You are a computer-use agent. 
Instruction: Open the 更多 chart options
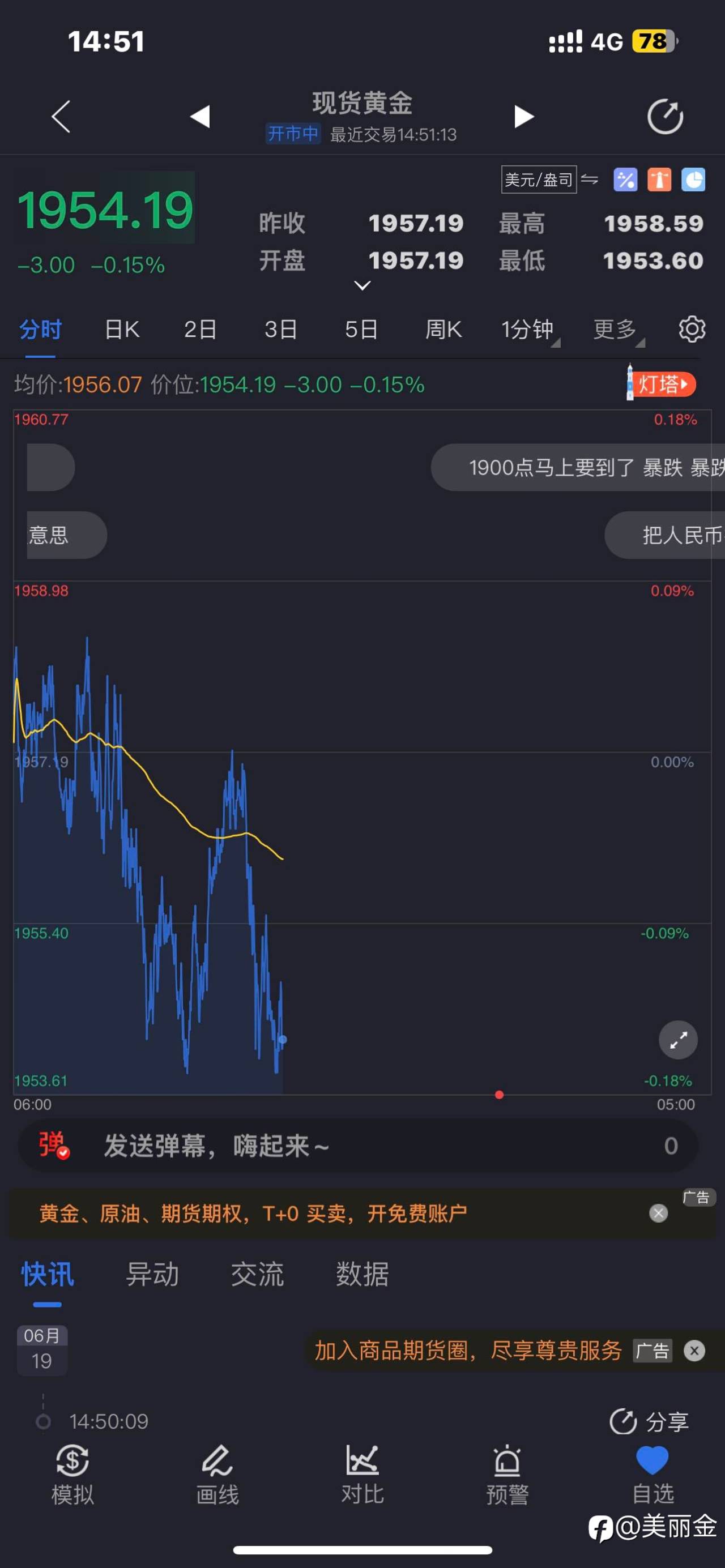click(619, 330)
